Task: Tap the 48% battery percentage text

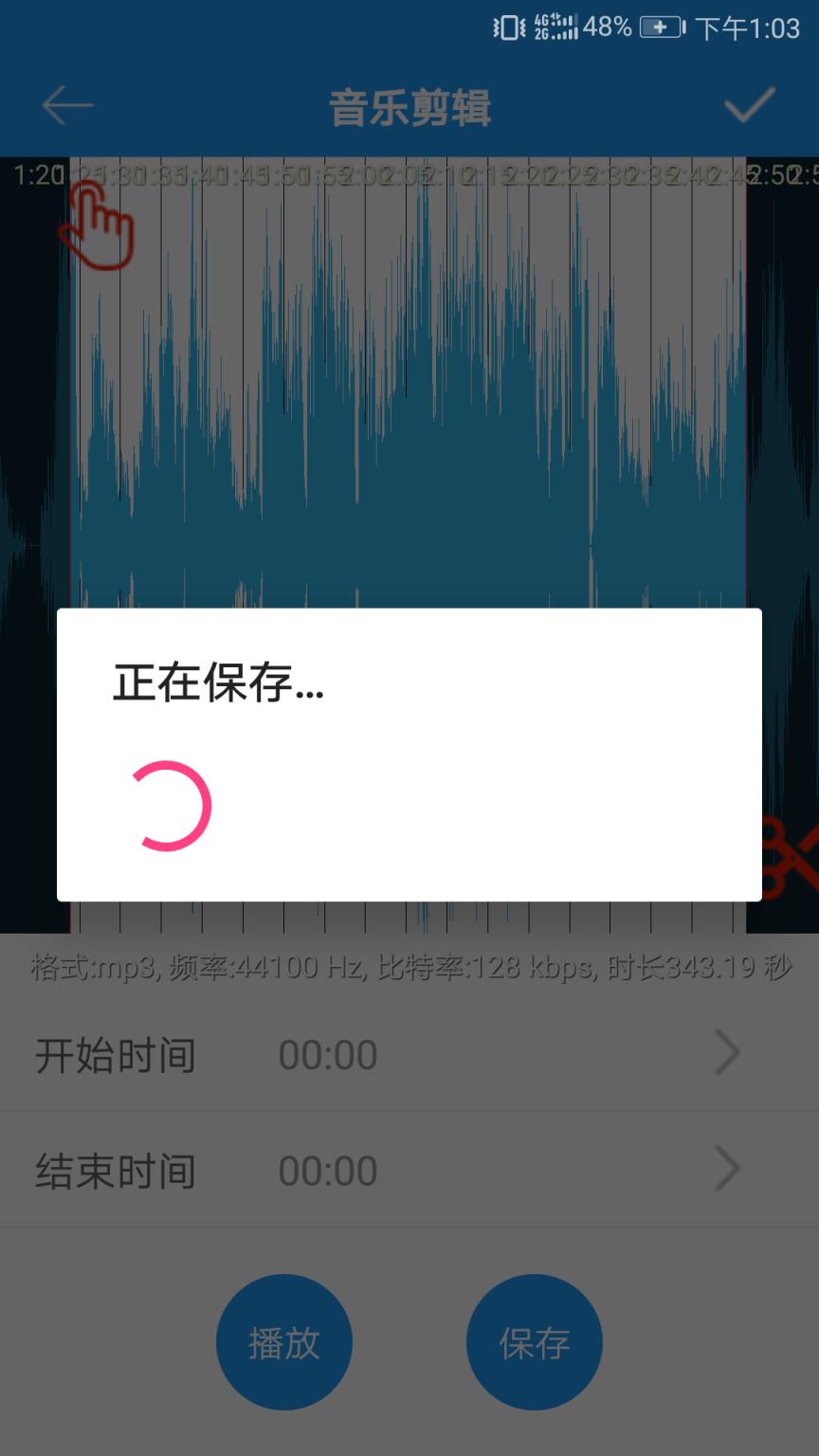Action: (x=607, y=28)
